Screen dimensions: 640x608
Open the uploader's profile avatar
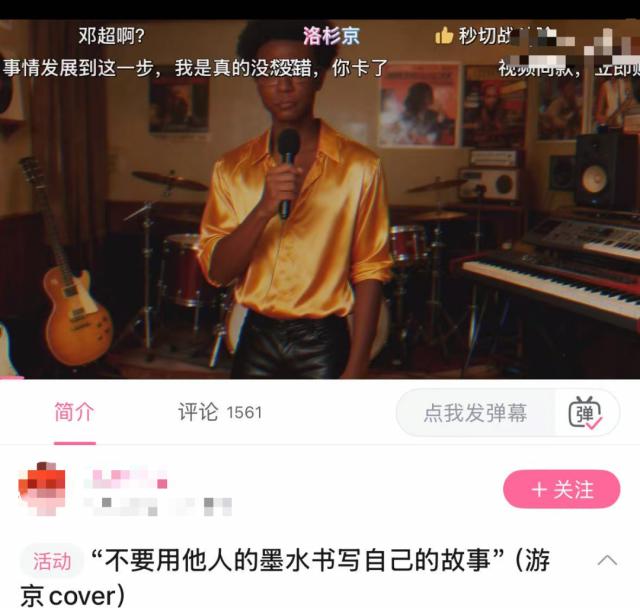click(42, 488)
